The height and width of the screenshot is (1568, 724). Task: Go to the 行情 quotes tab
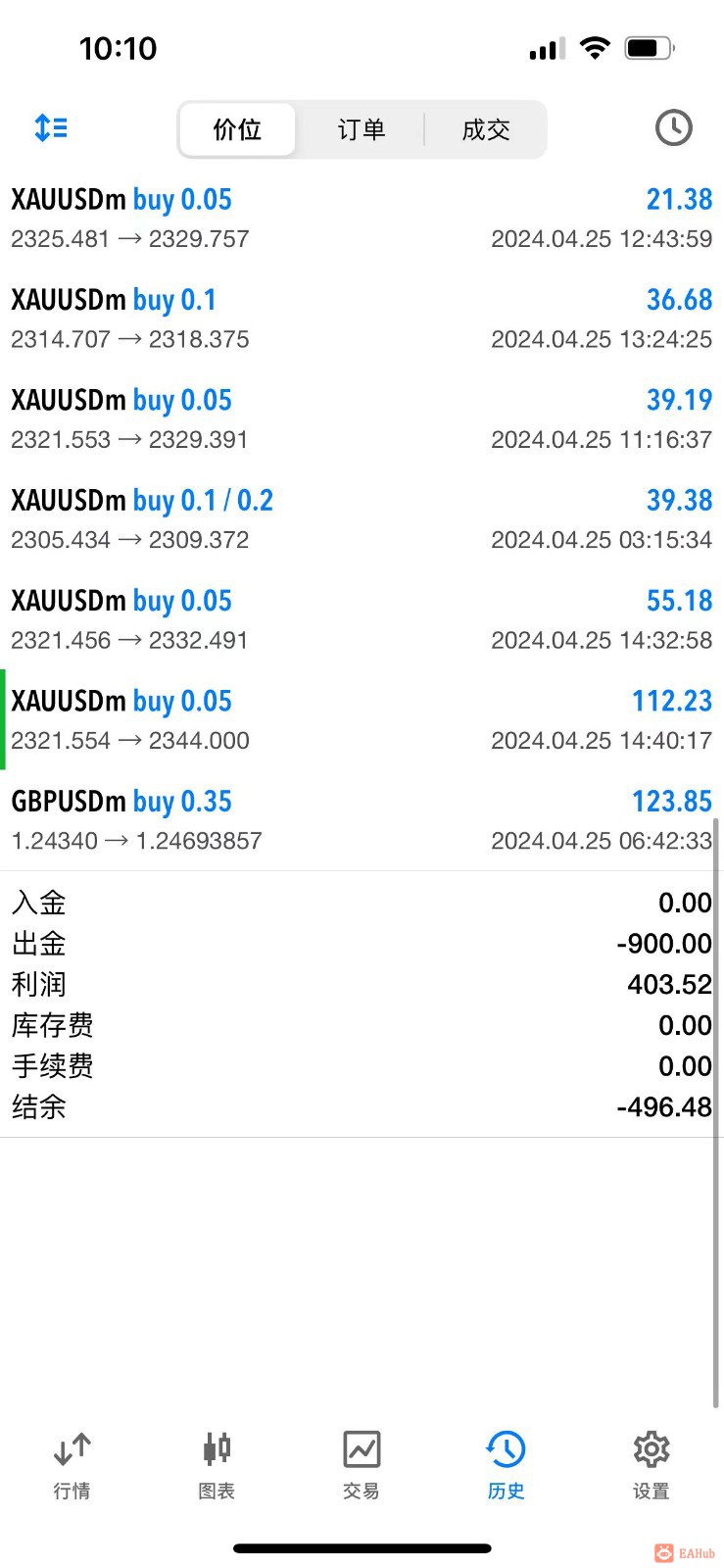(x=72, y=1465)
